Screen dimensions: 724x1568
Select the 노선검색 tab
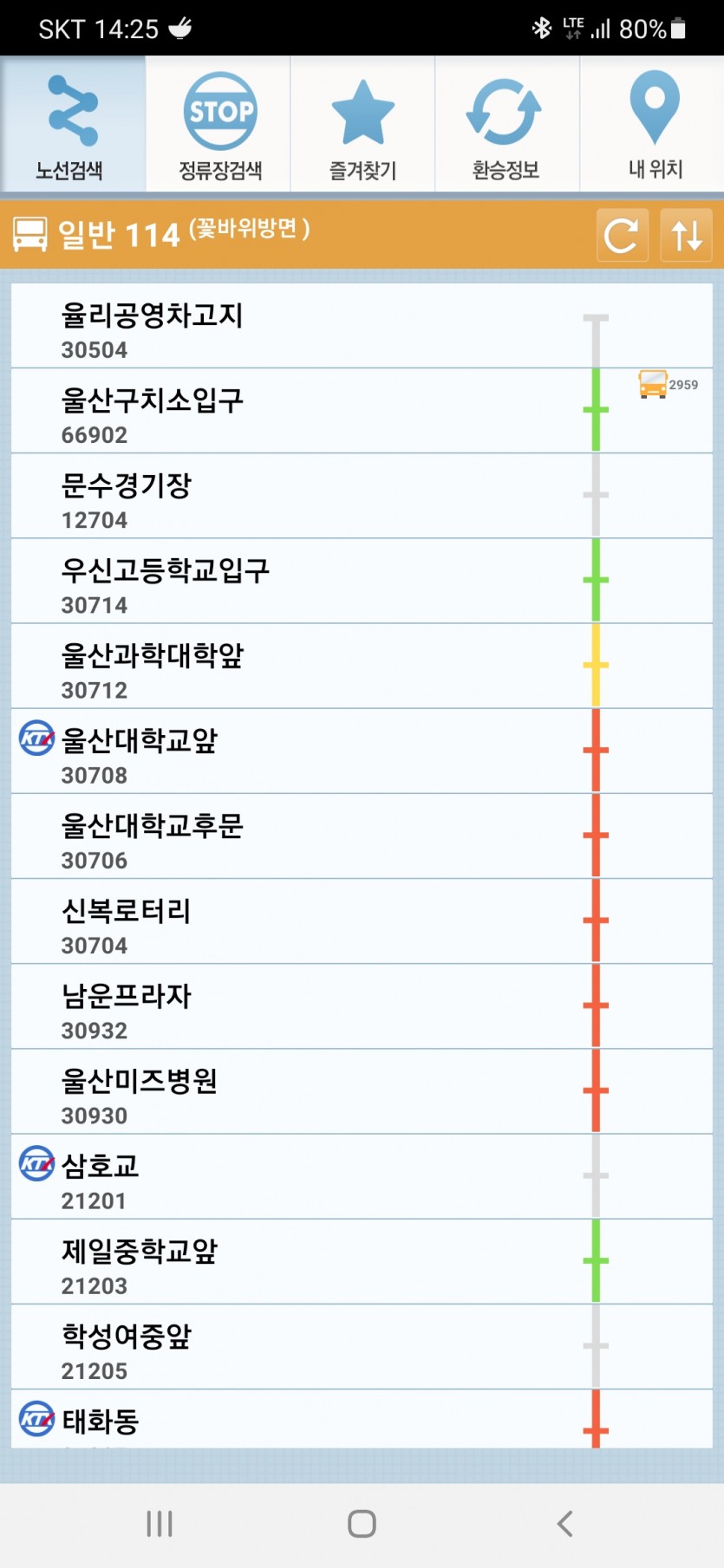coord(73,124)
